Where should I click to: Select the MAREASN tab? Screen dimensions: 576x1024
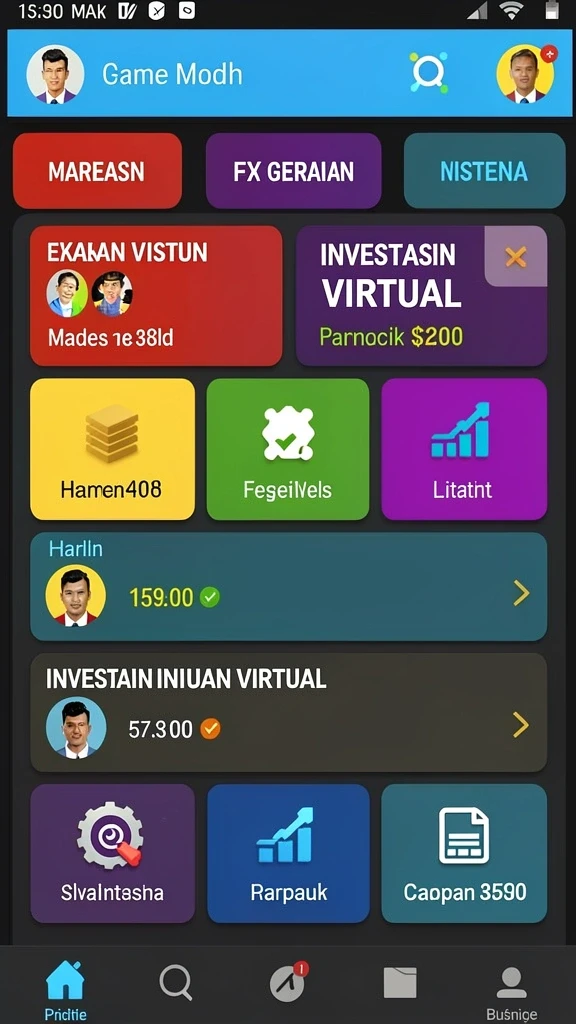tap(97, 171)
